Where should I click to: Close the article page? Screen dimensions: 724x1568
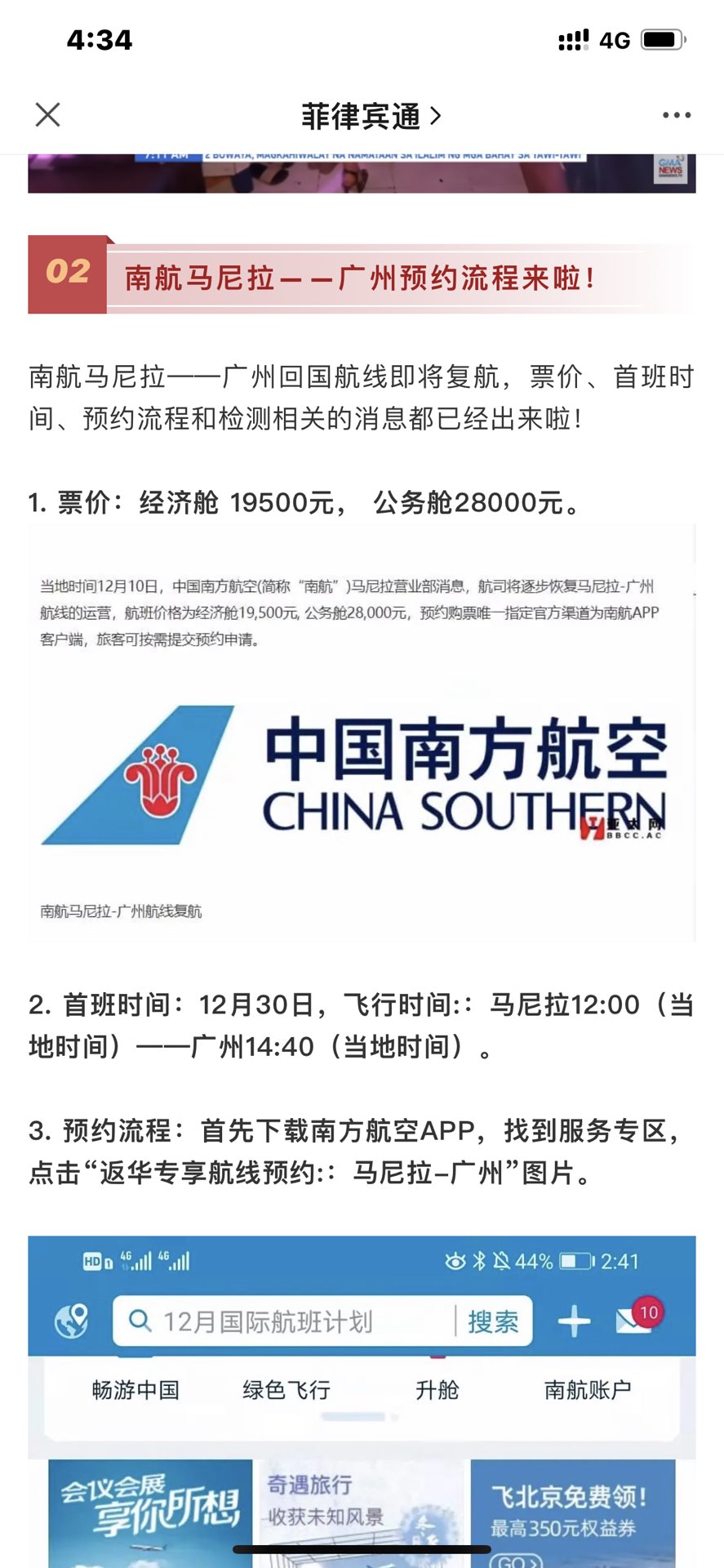[48, 115]
